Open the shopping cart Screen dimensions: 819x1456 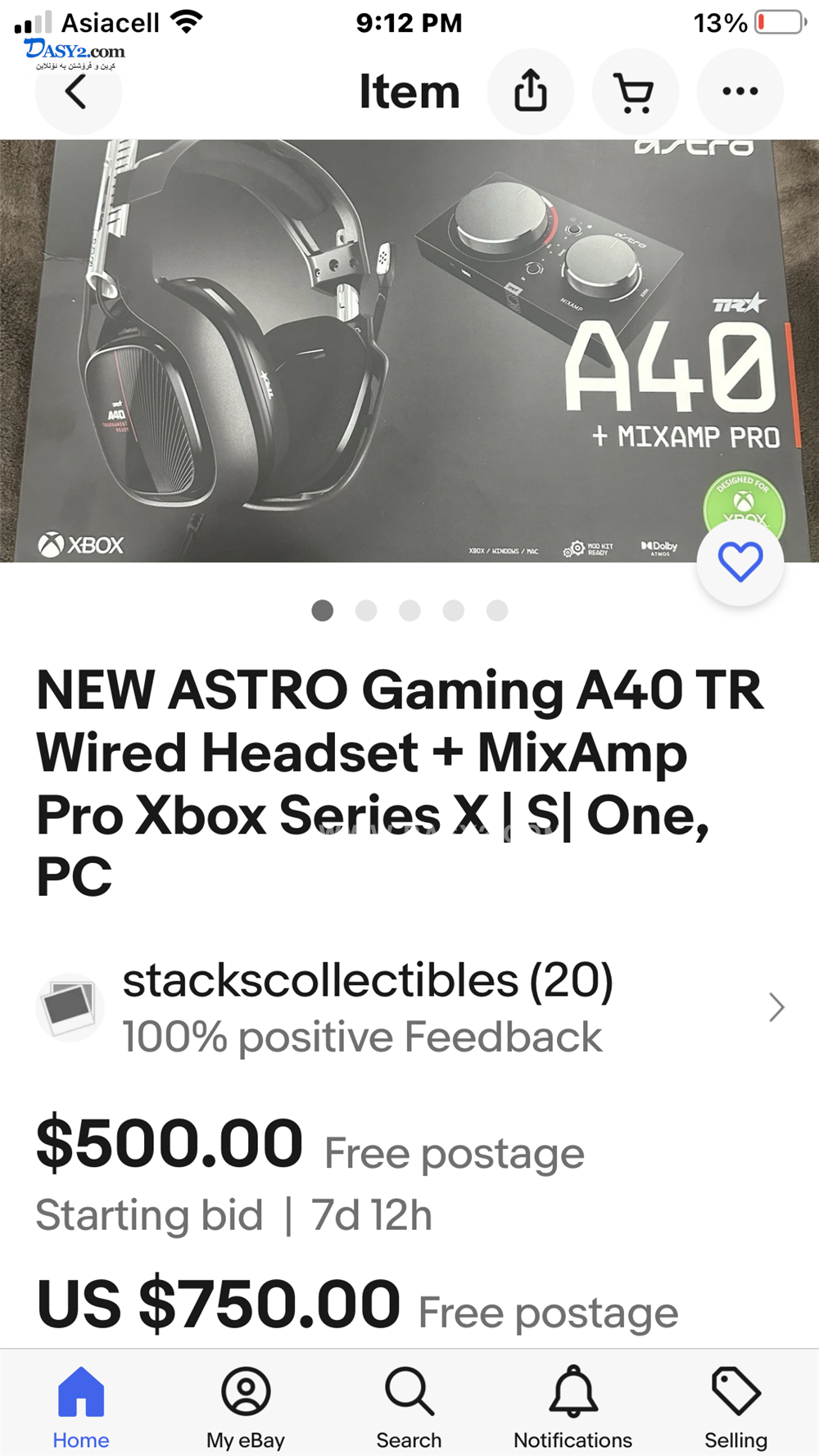(x=635, y=92)
